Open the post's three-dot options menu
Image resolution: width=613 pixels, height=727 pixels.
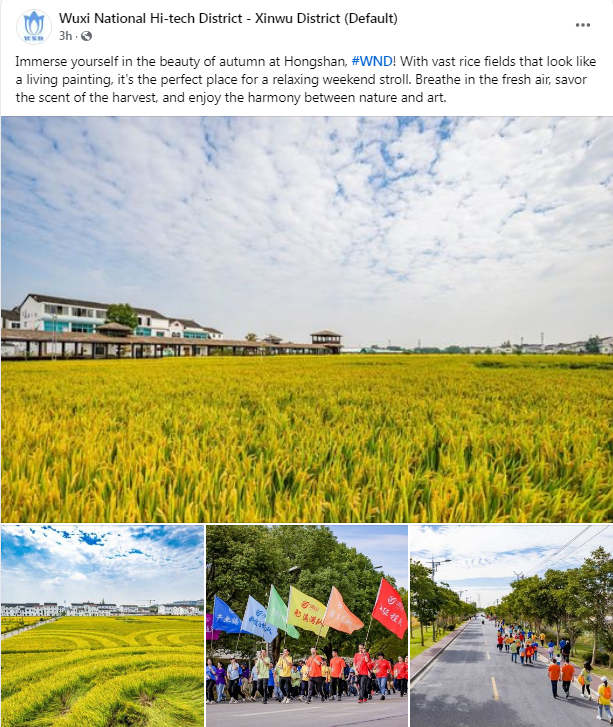[583, 25]
